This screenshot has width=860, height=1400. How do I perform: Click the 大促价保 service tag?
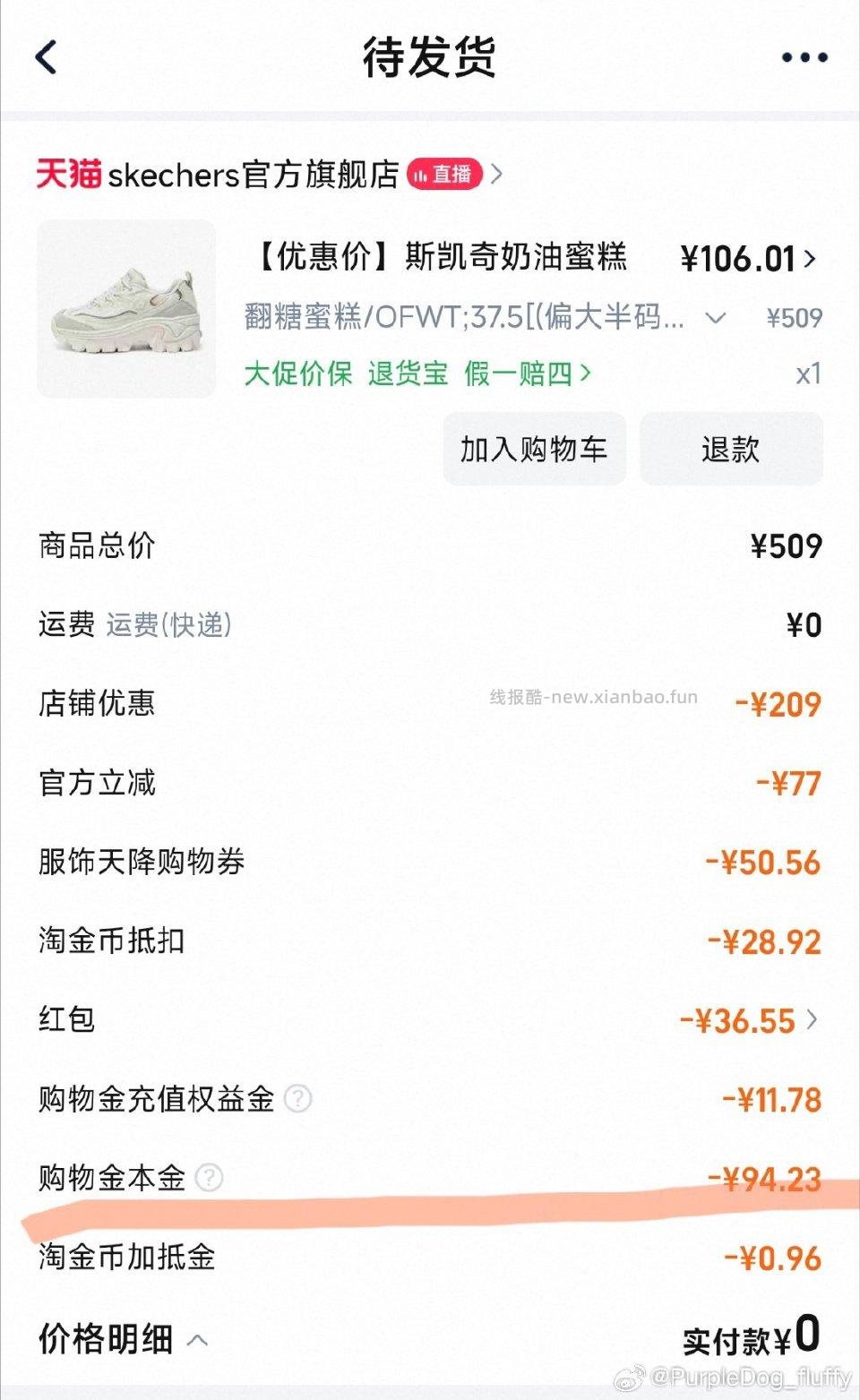298,374
